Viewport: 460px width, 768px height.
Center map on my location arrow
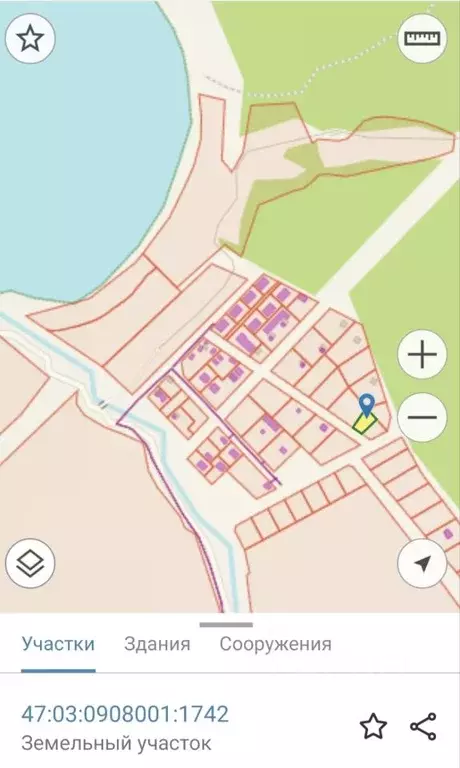pos(422,563)
